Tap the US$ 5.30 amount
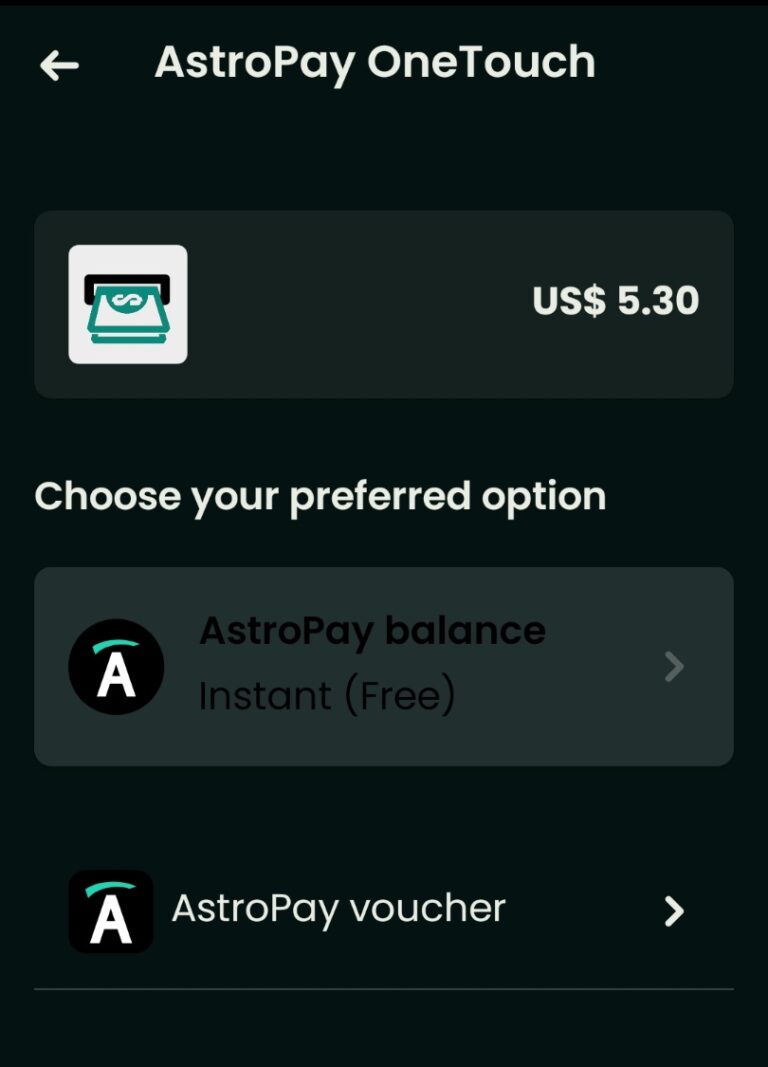Image resolution: width=768 pixels, height=1067 pixels. pyautogui.click(x=615, y=302)
